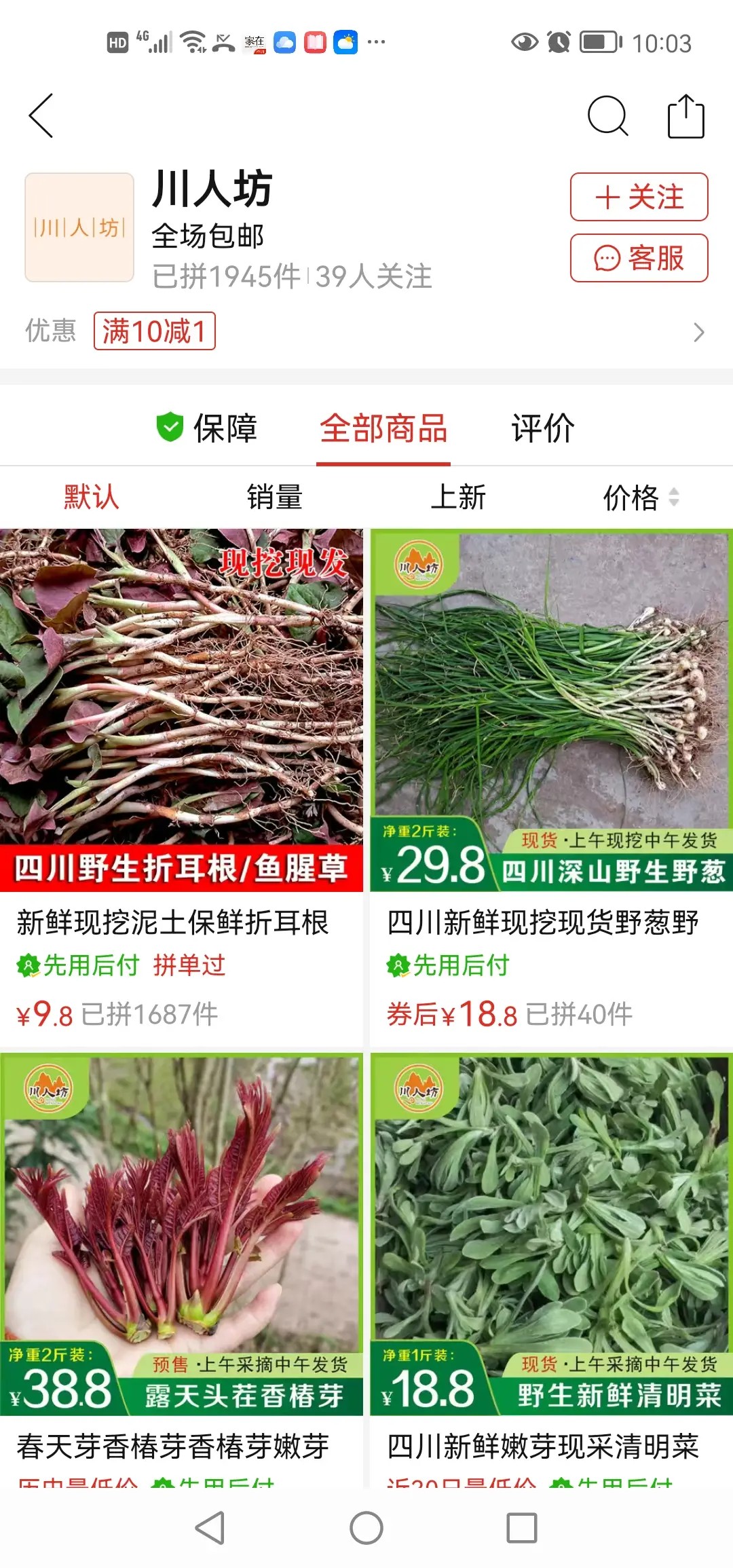Screen dimensions: 733x1568
Task: Select the 全部商品 tab
Action: pos(383,428)
